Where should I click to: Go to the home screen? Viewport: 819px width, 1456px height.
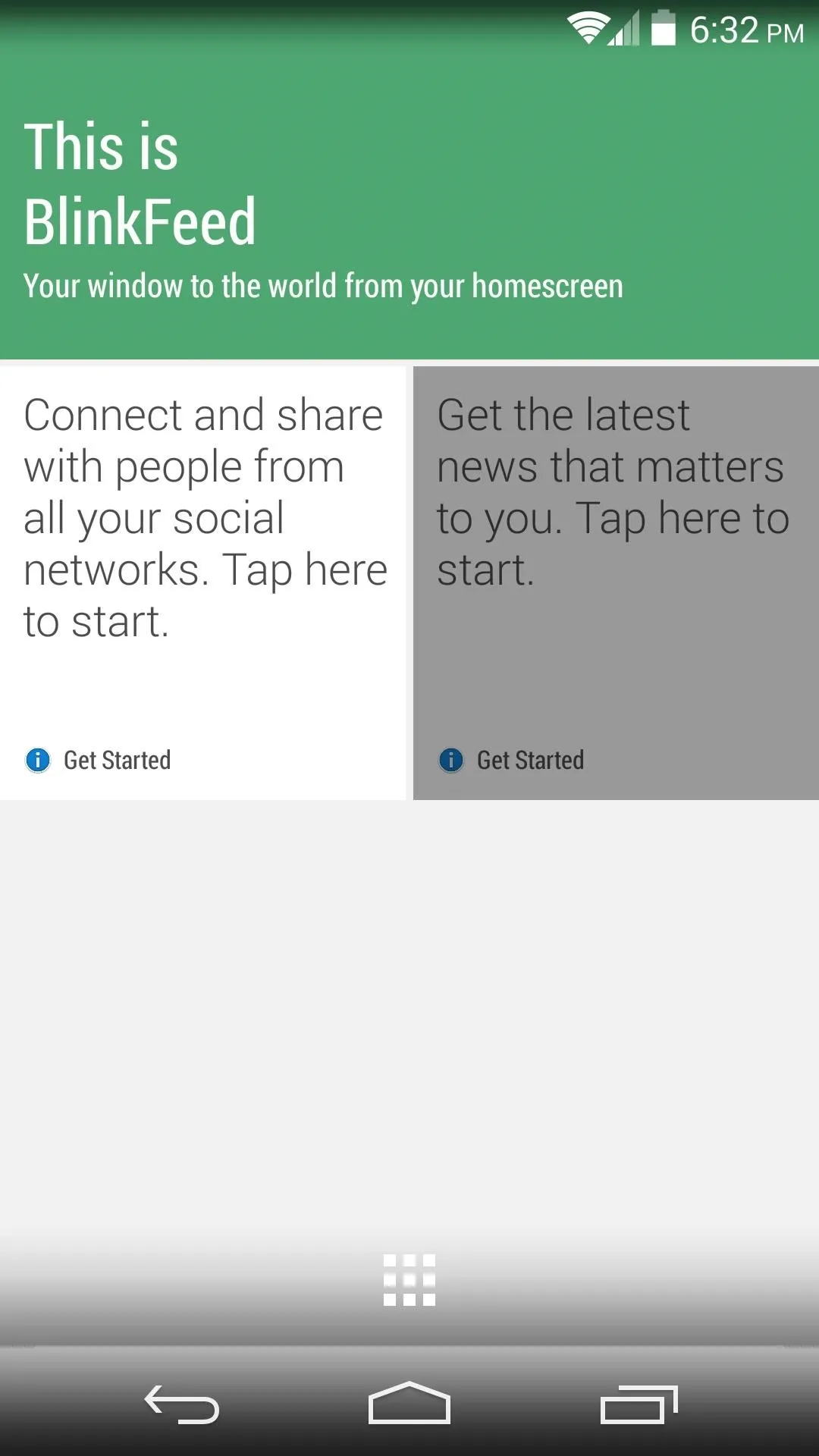(409, 1403)
